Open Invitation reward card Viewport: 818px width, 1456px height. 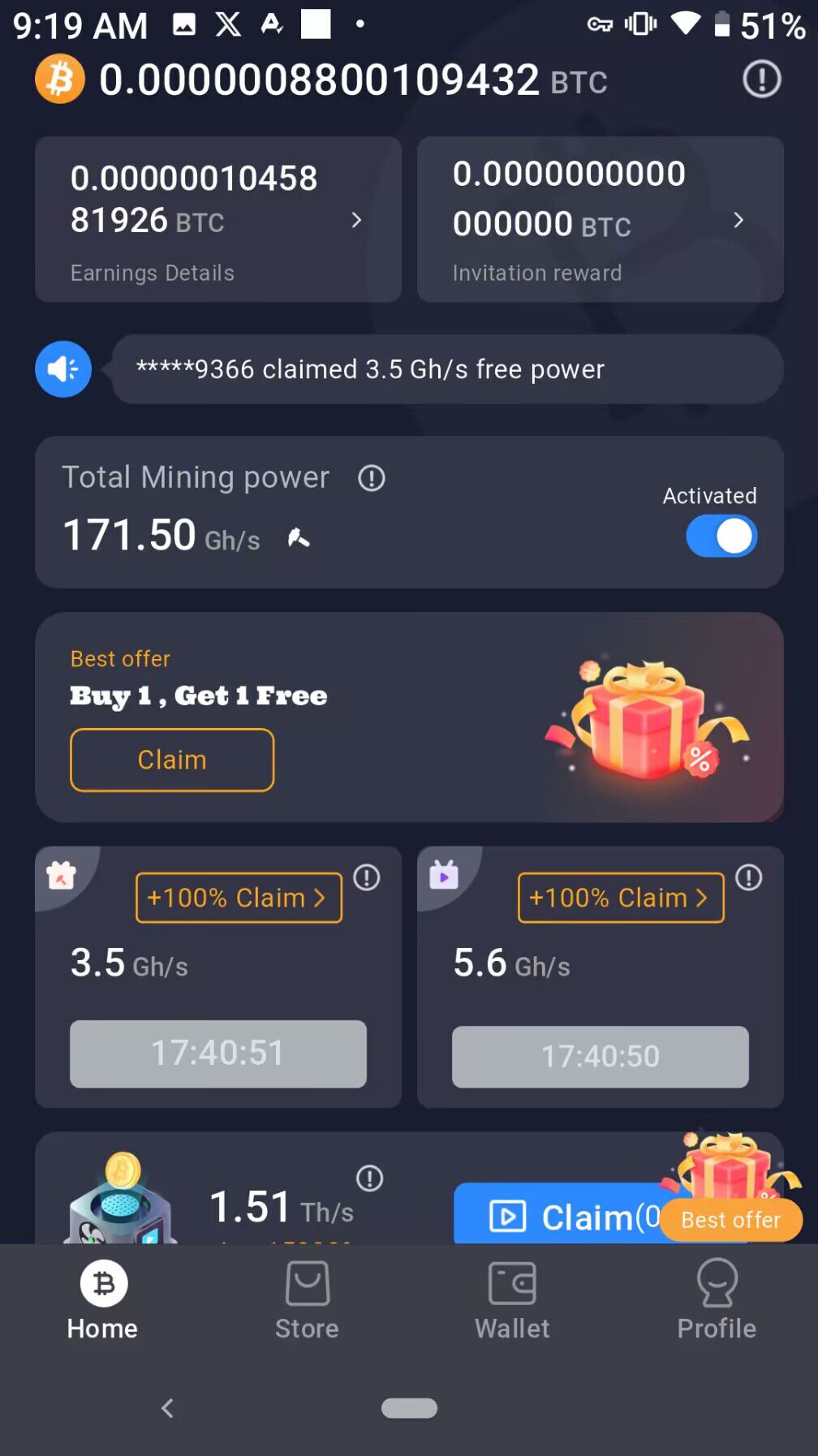click(600, 220)
